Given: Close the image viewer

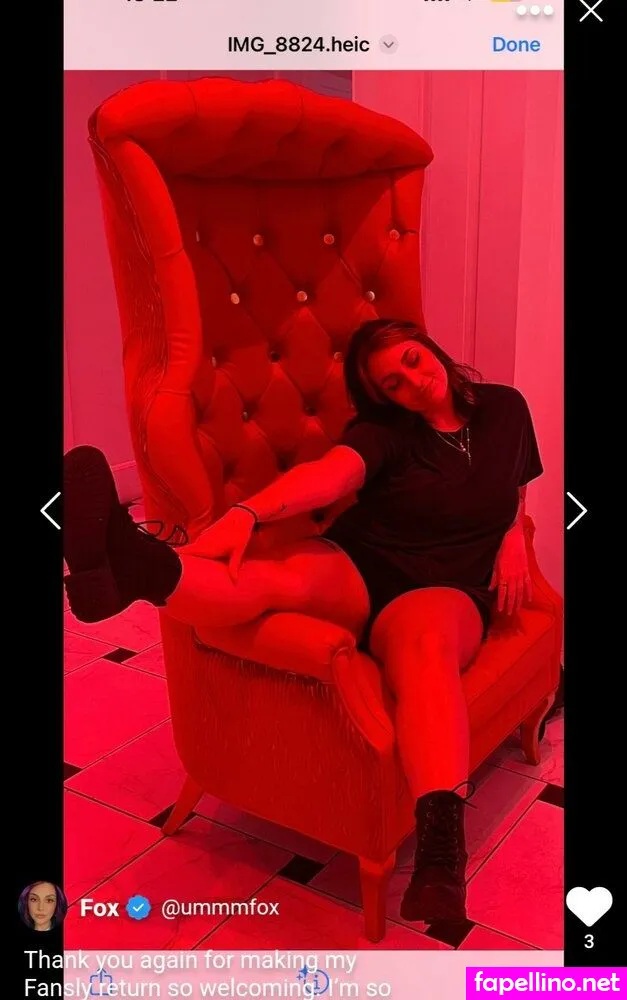Looking at the screenshot, I should 591,11.
